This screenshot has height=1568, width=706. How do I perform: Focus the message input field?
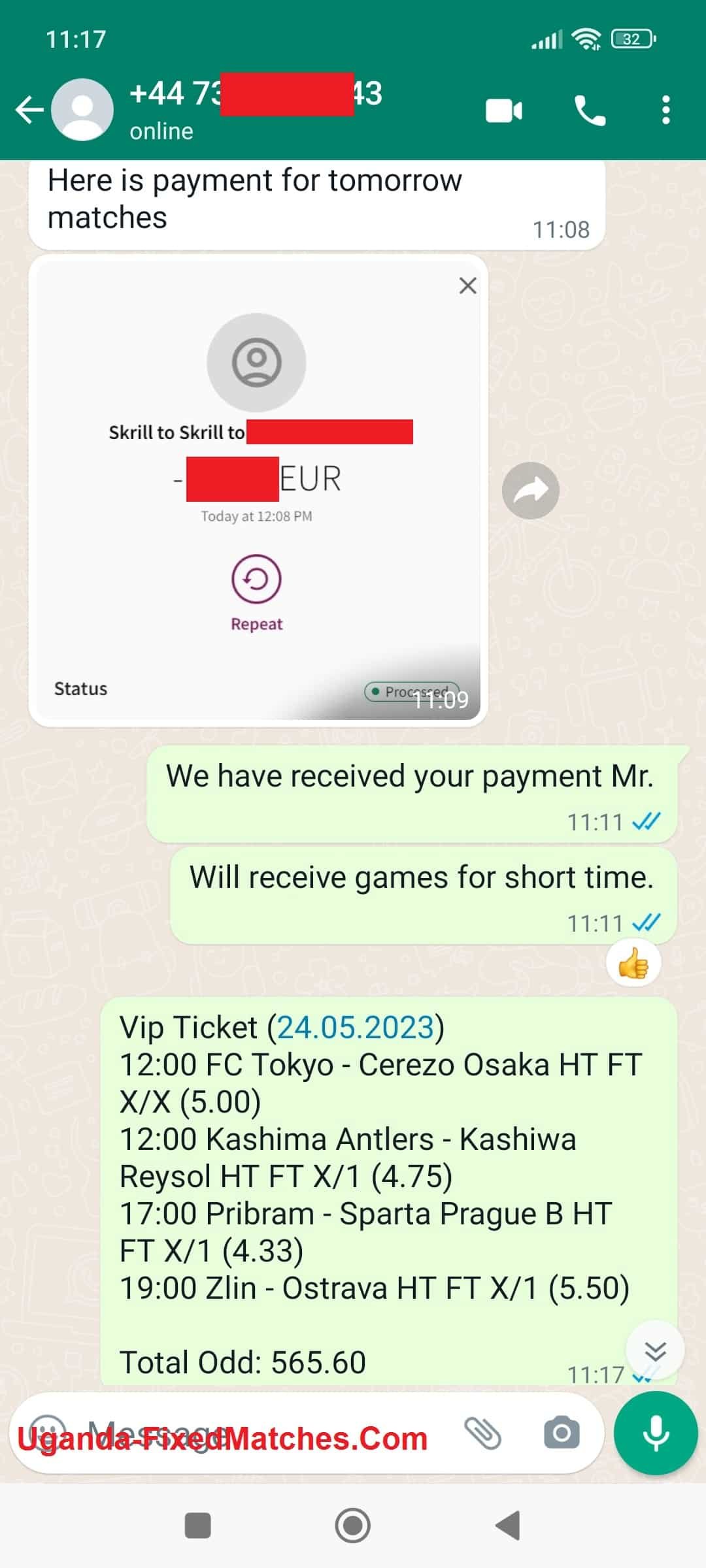[261, 1433]
